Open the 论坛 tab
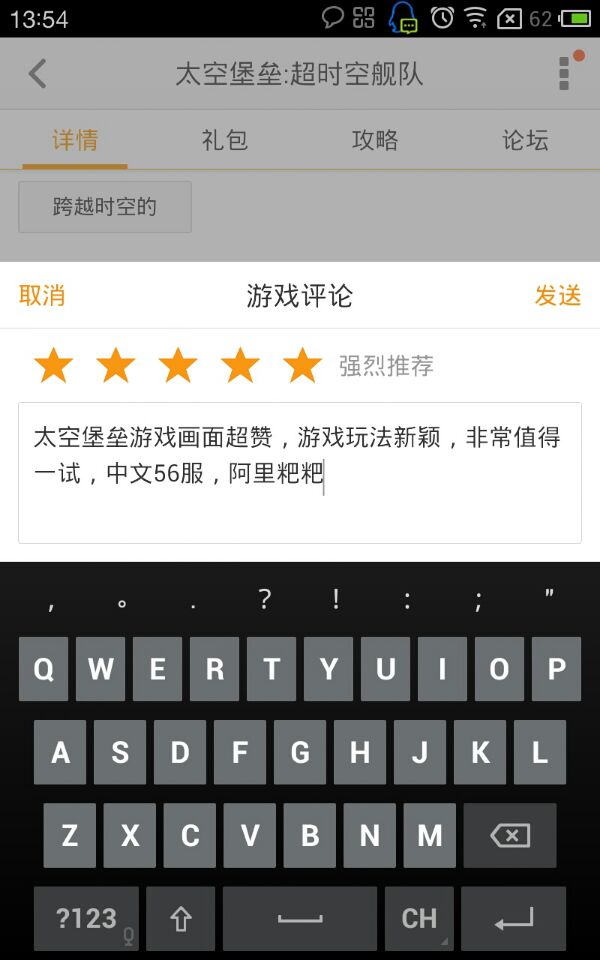This screenshot has height=960, width=600. click(525, 140)
